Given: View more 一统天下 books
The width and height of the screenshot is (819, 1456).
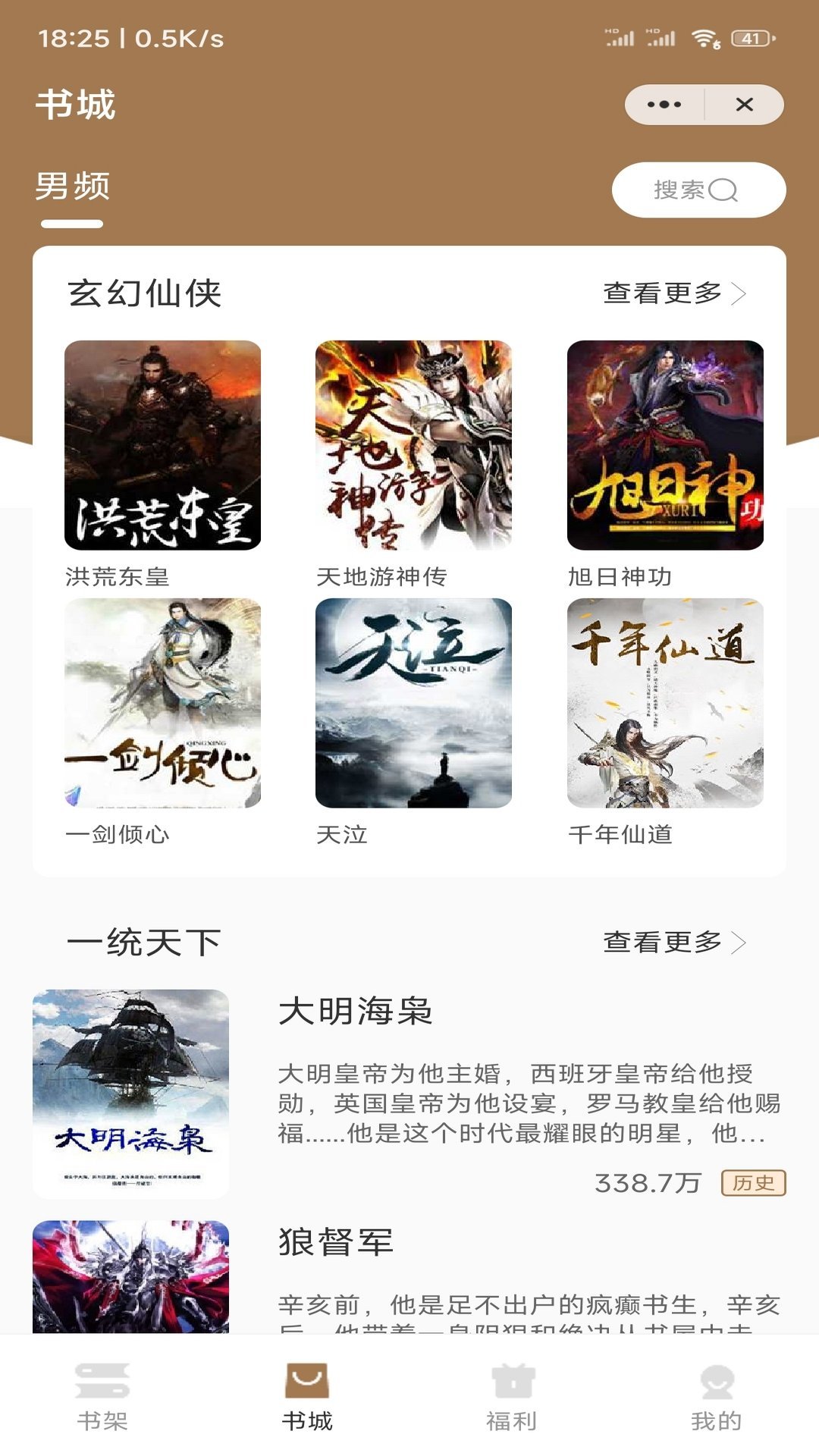Looking at the screenshot, I should coord(673,942).
